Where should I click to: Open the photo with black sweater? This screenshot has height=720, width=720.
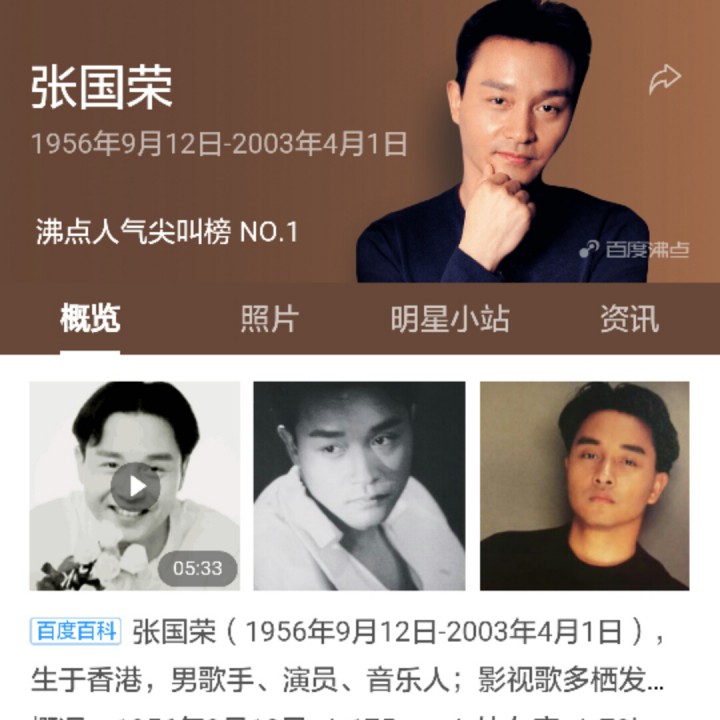(584, 486)
